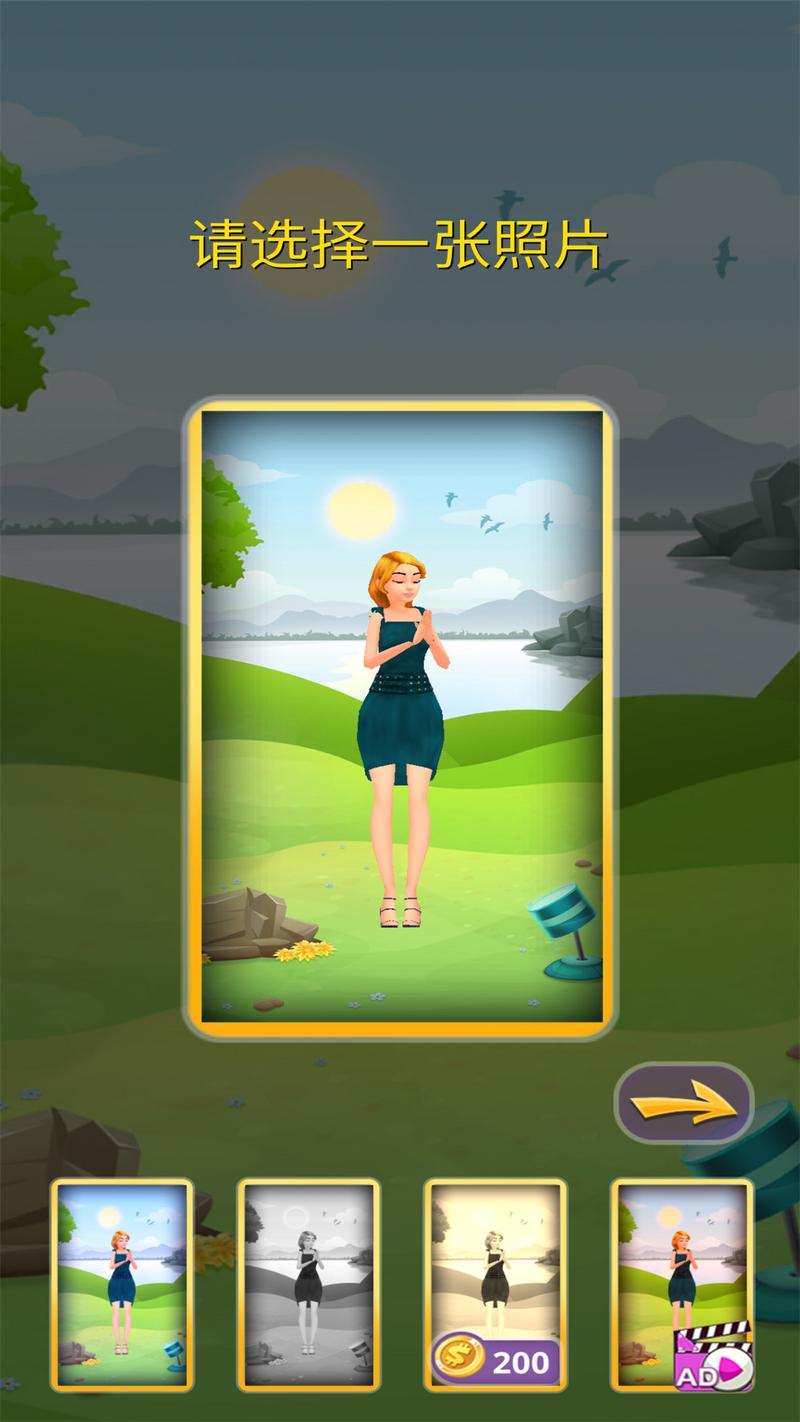Tap the large framed photo preview
The image size is (800, 1422).
[402, 716]
